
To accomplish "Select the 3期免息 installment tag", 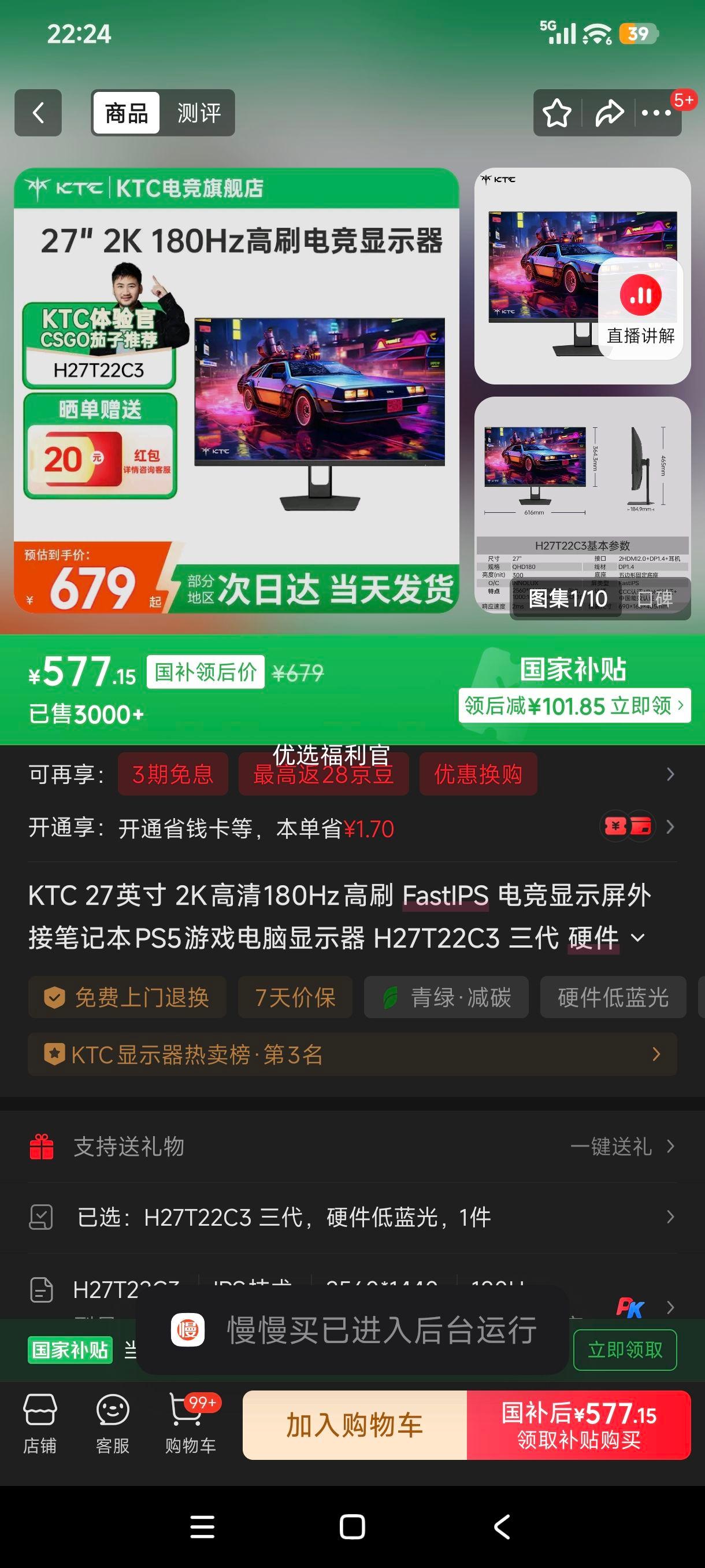I will (172, 773).
